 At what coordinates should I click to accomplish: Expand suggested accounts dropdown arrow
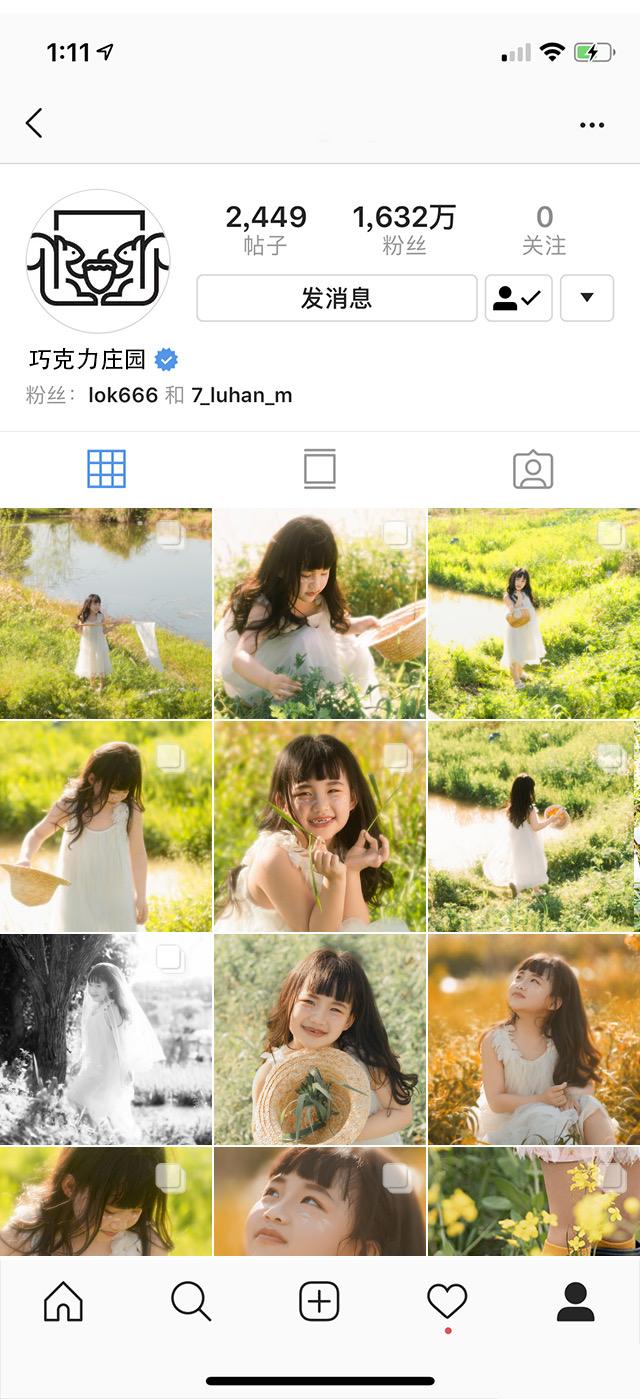pyautogui.click(x=587, y=298)
